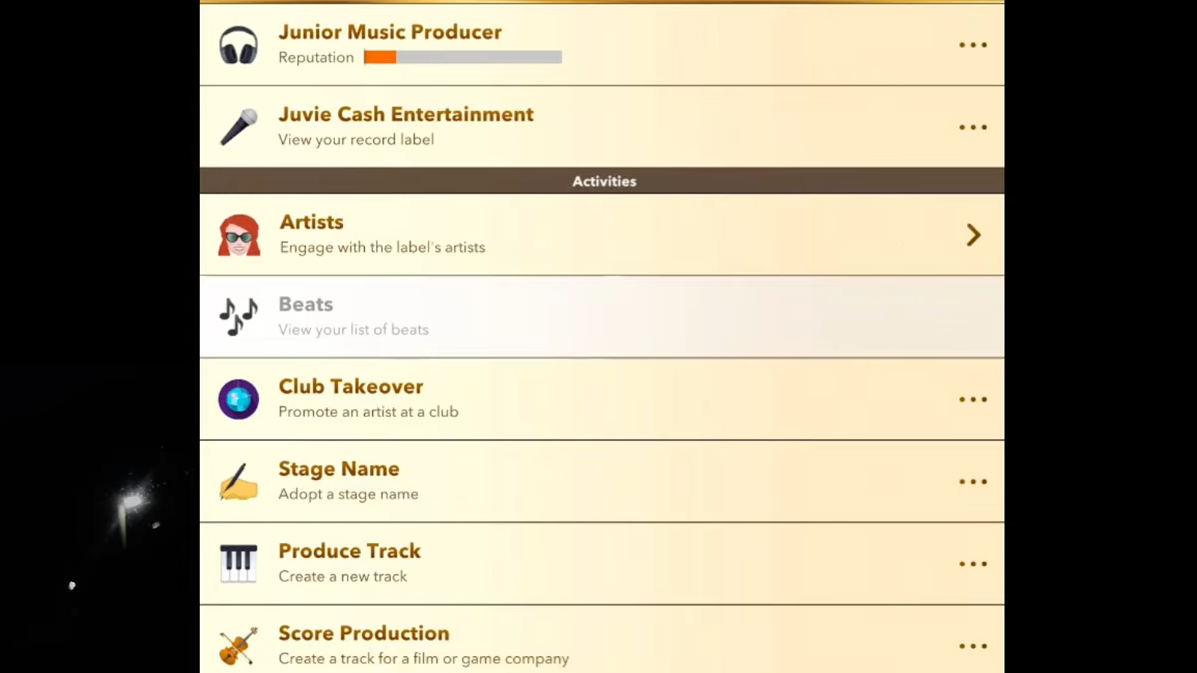View your list of beats
This screenshot has height=673, width=1197.
click(601, 316)
